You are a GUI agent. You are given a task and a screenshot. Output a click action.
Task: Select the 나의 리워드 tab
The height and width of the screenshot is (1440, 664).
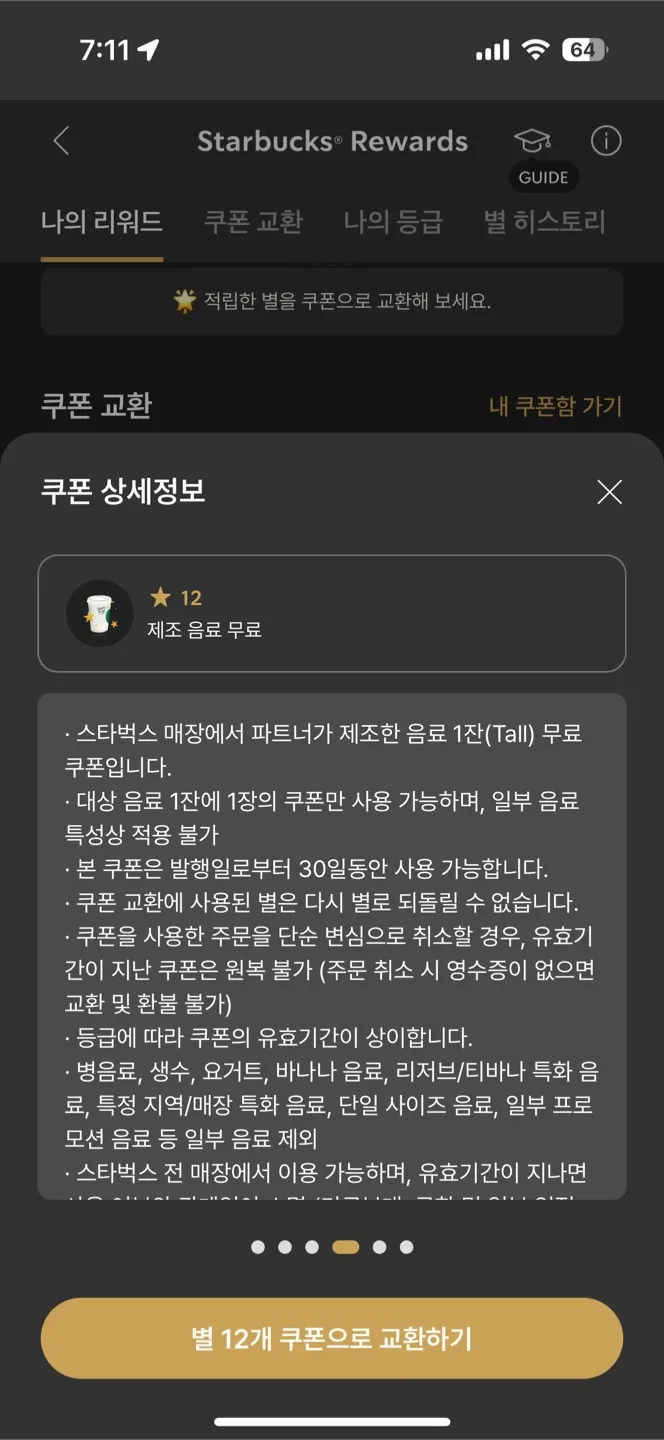(x=102, y=222)
